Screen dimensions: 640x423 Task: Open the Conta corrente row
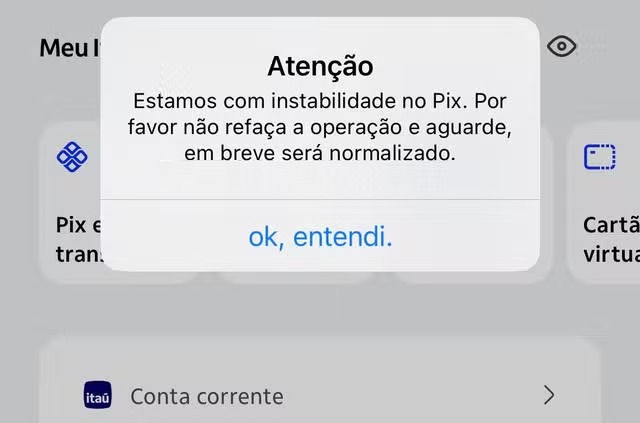click(320, 396)
